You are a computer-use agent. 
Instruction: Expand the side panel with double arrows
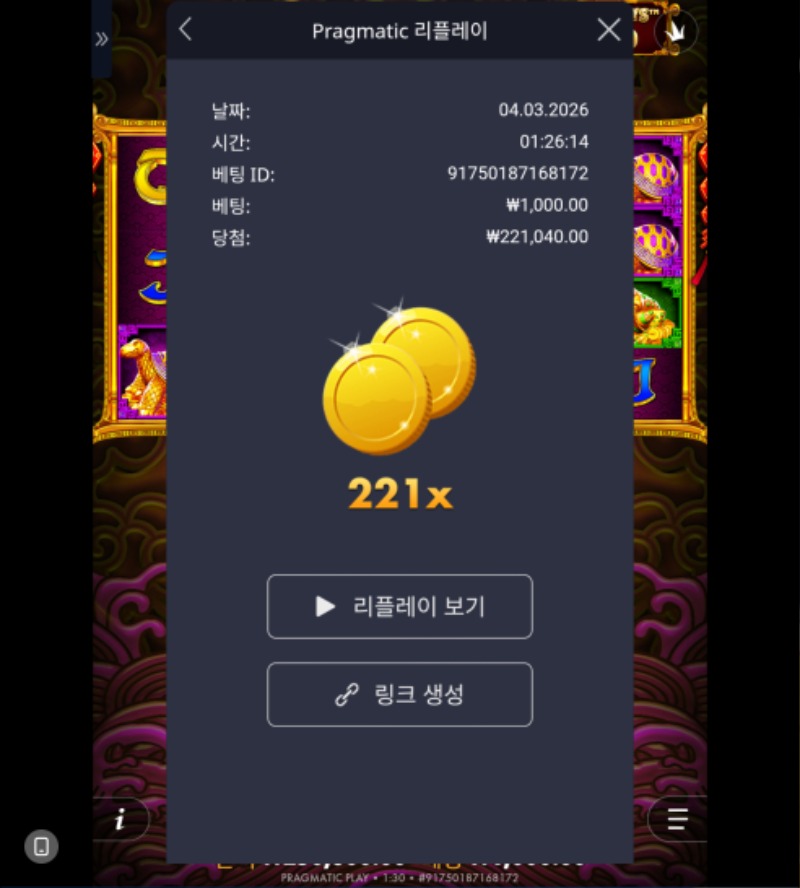point(101,39)
